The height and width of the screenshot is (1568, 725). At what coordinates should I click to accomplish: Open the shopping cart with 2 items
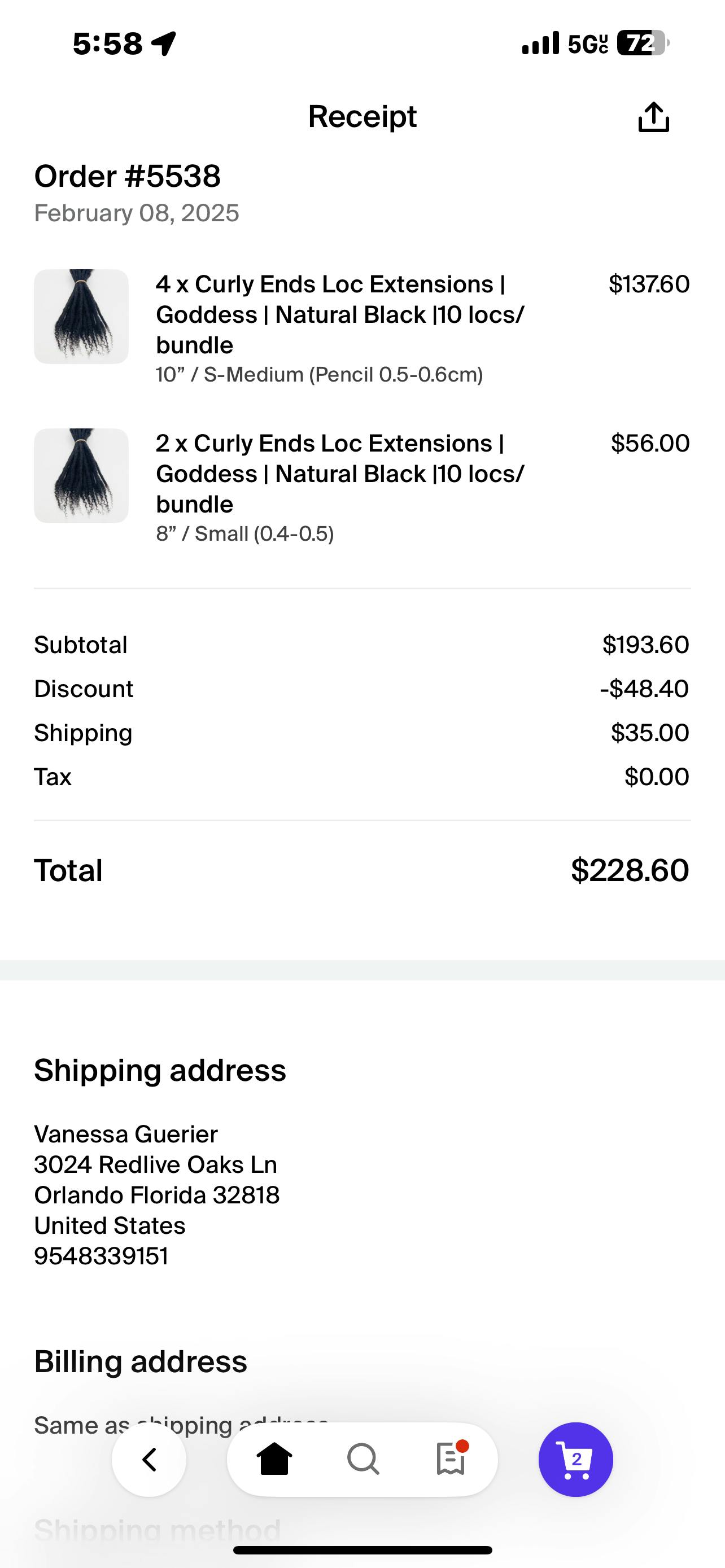pyautogui.click(x=575, y=1459)
